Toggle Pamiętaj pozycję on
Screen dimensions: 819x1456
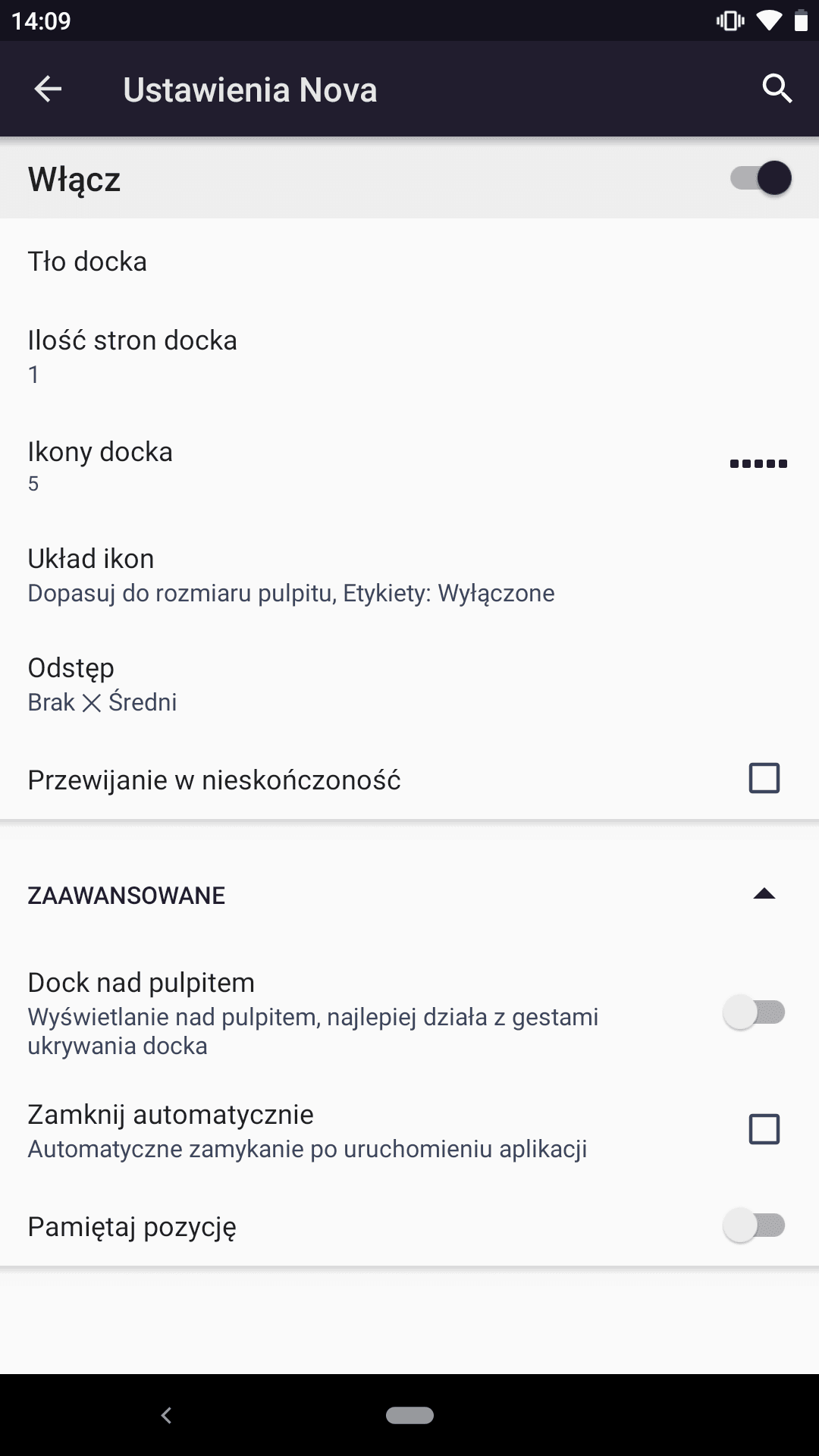755,1225
